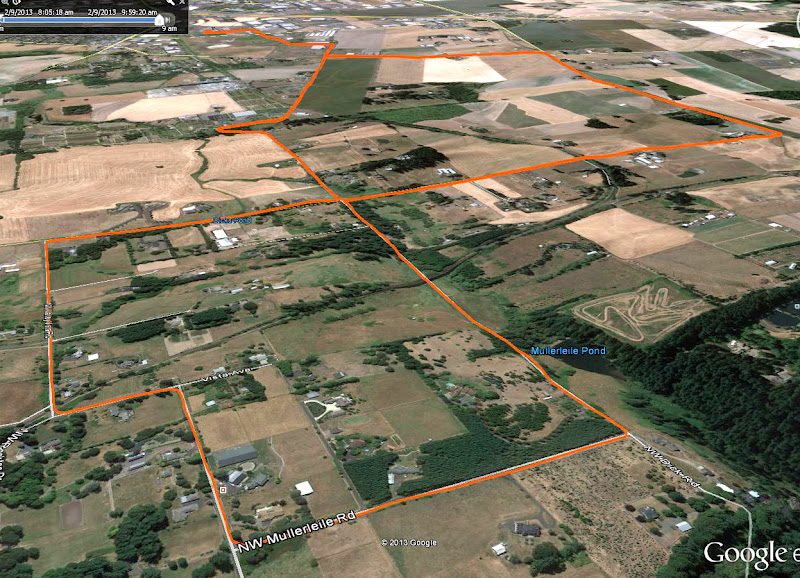This screenshot has width=800, height=578.
Task: Select the square placemark near NW Mullerleile Rd
Action: (223, 490)
